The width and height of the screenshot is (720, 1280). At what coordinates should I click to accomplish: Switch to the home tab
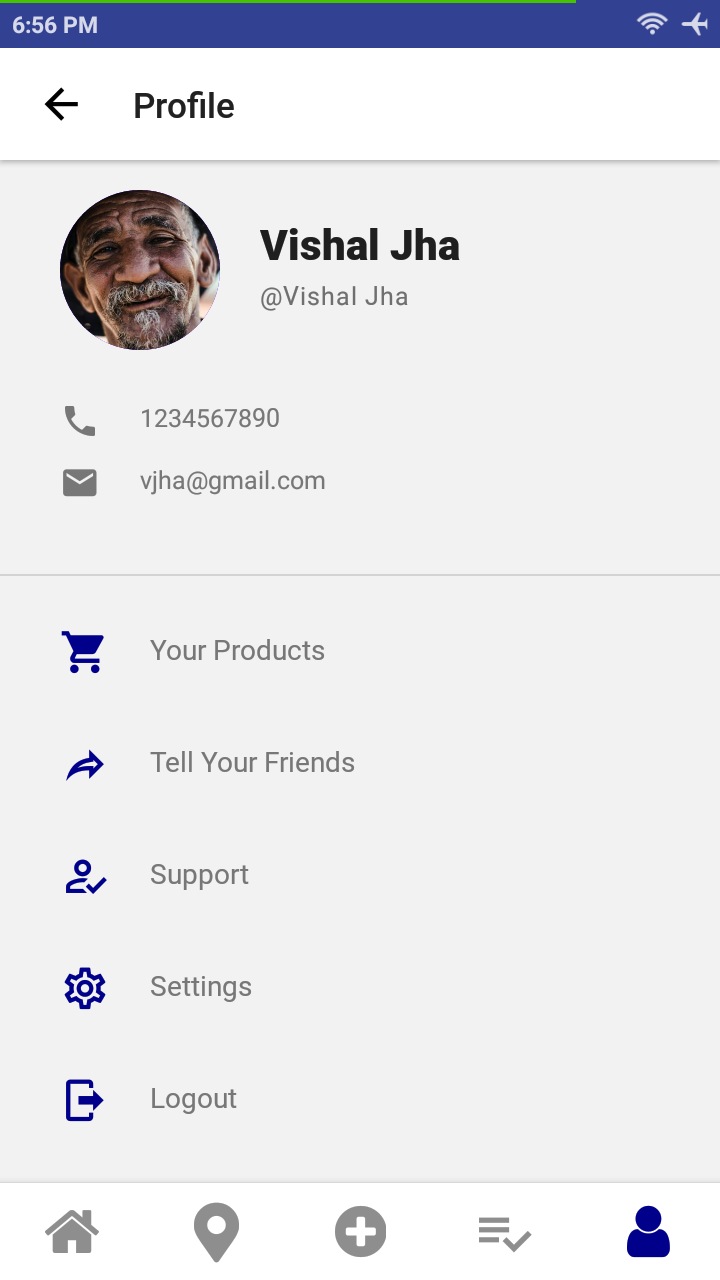pos(72,1232)
